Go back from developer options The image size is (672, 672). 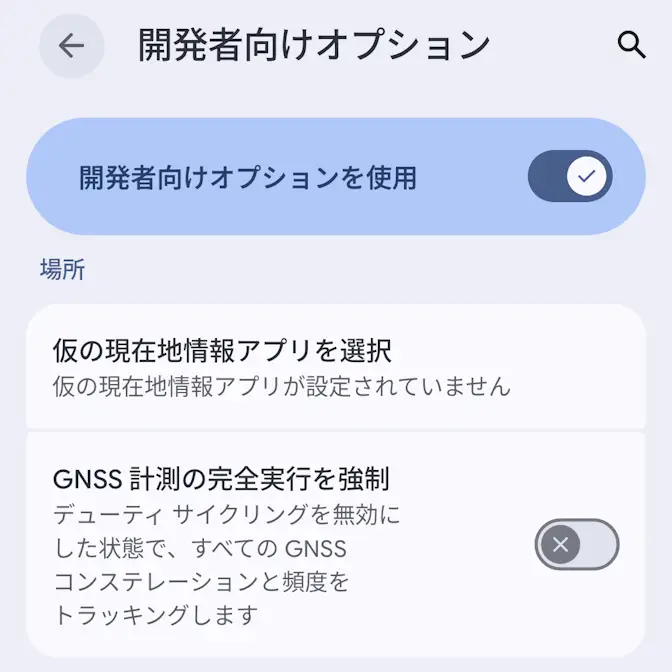click(x=71, y=46)
